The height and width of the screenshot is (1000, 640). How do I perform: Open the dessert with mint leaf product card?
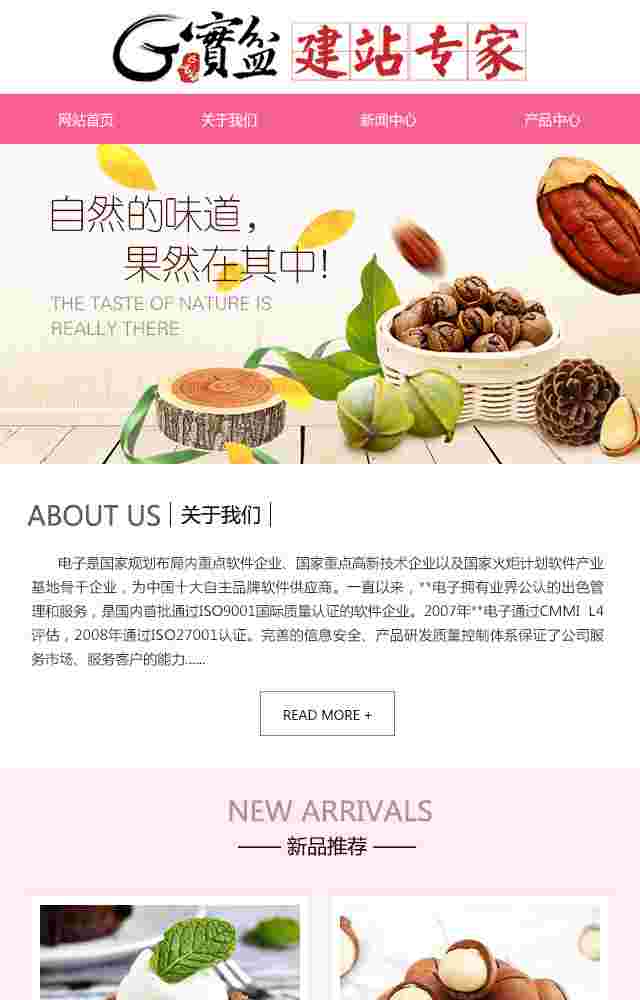click(x=170, y=950)
